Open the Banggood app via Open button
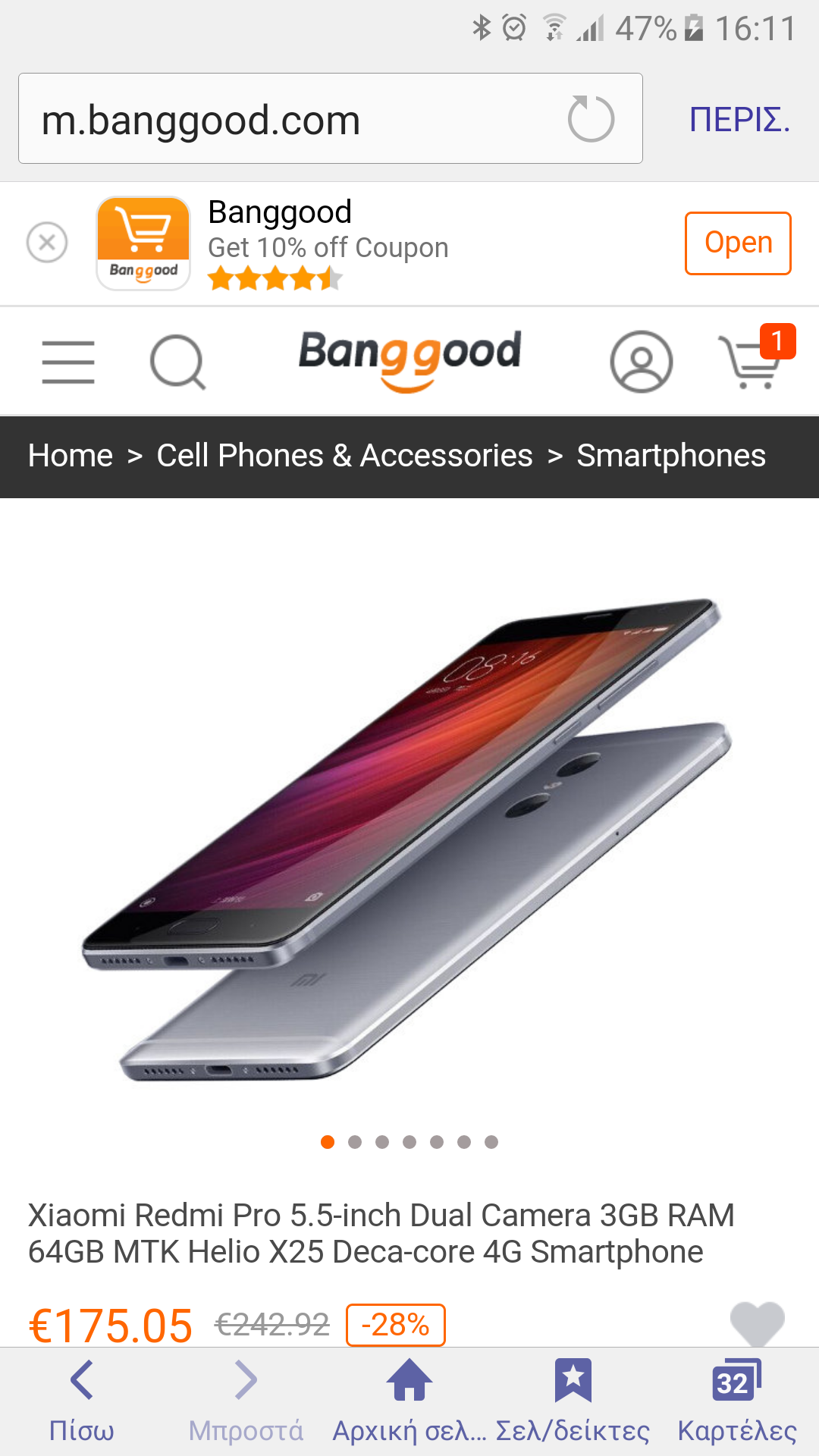819x1456 pixels. coord(737,243)
